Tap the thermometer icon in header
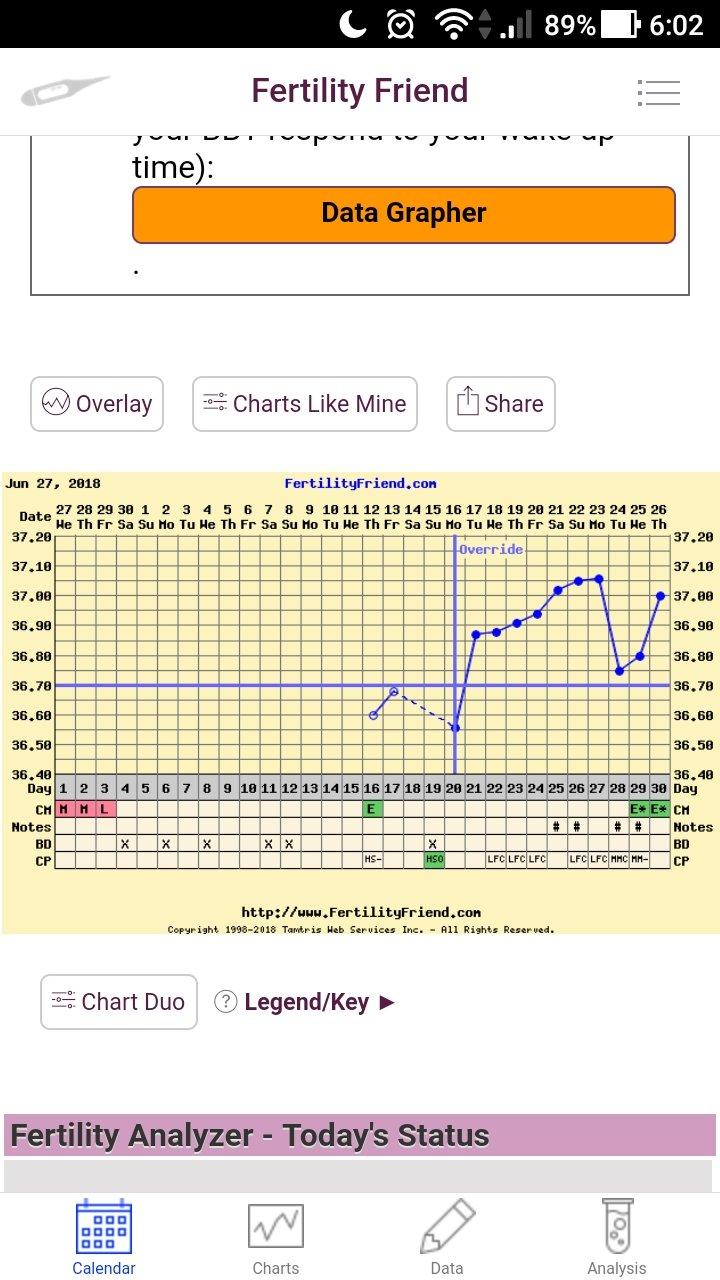 click(x=64, y=92)
